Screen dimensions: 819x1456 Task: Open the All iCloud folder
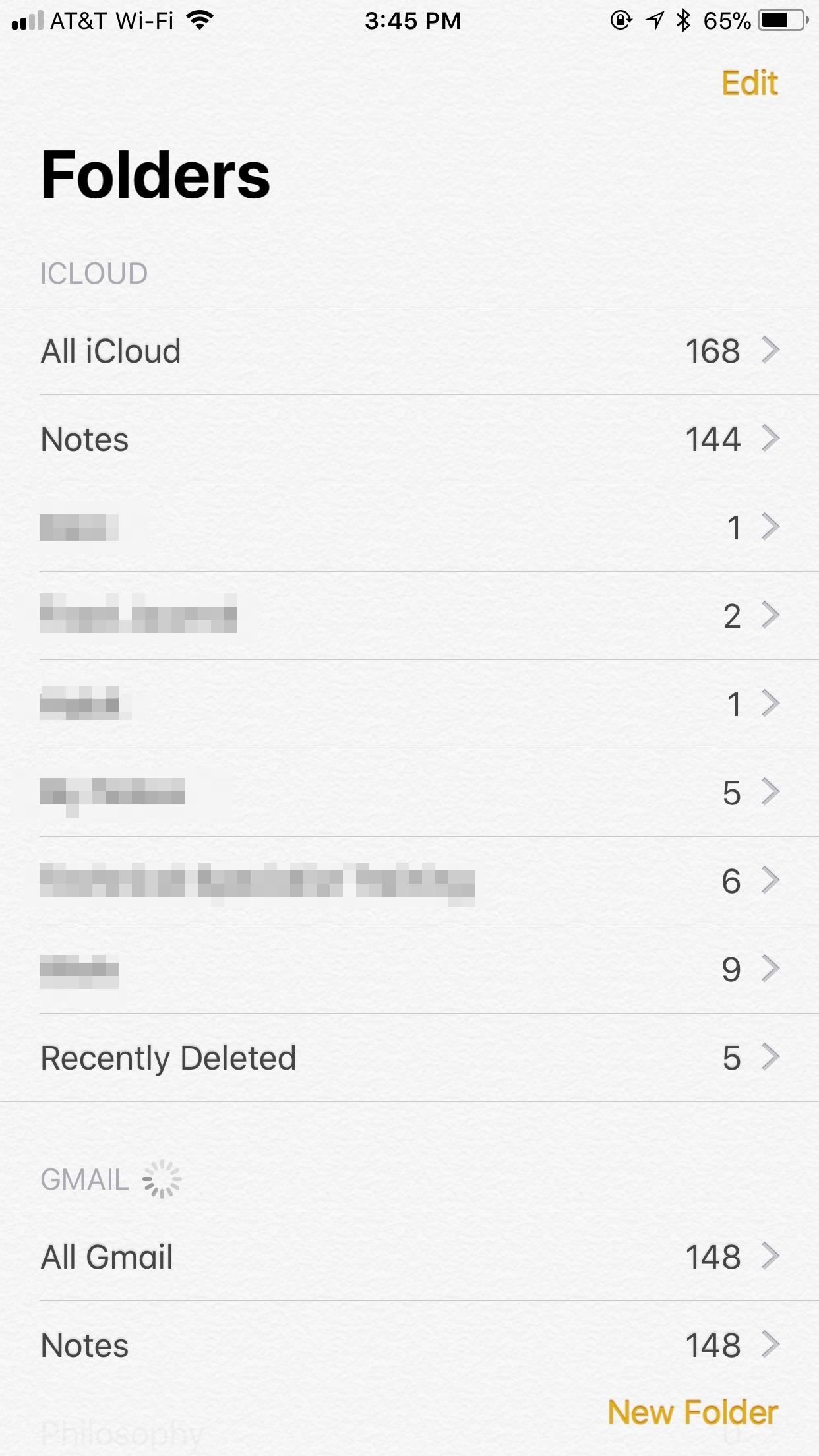pos(409,351)
